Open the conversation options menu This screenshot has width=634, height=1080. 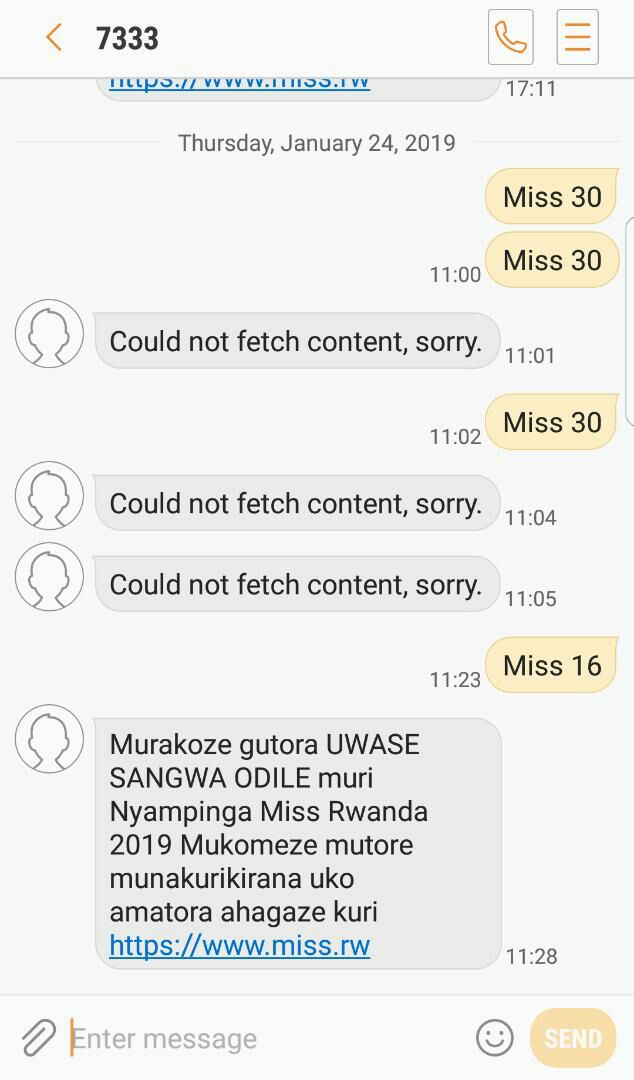coord(577,37)
